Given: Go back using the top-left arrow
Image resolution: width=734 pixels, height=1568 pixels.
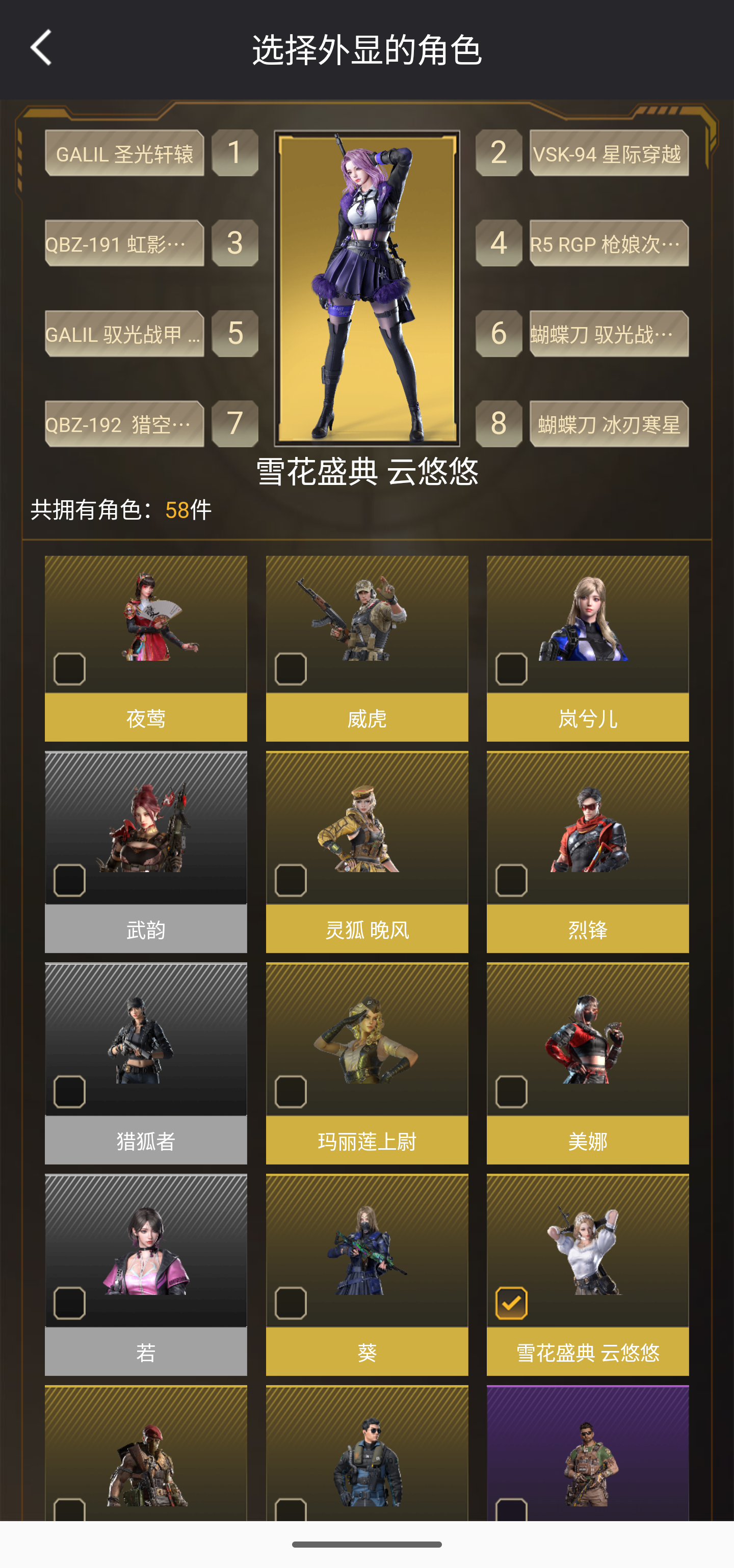Looking at the screenshot, I should tap(41, 47).
